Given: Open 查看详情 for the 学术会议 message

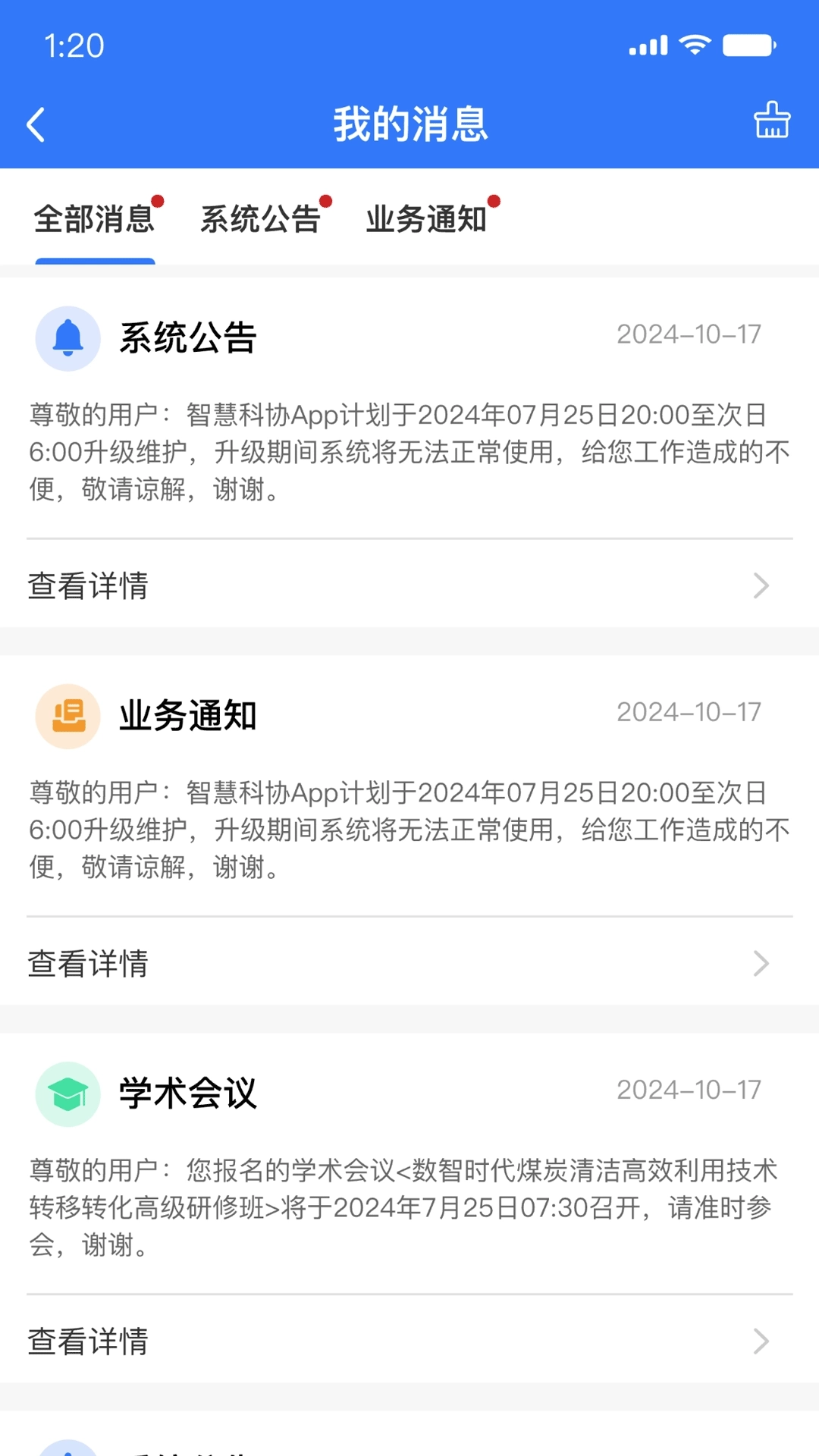Looking at the screenshot, I should point(87,1342).
